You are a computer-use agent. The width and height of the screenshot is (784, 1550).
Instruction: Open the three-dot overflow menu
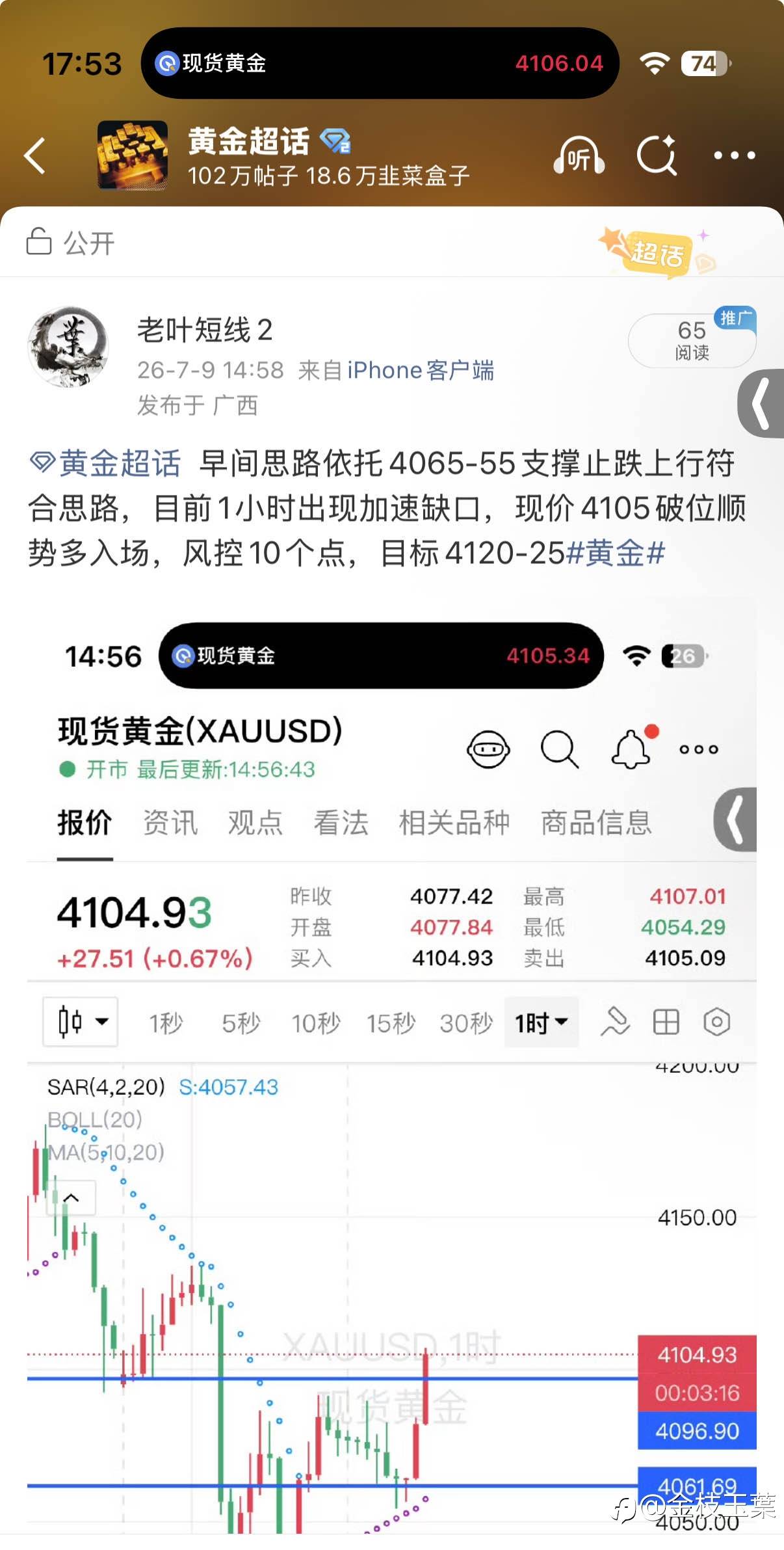coord(735,155)
